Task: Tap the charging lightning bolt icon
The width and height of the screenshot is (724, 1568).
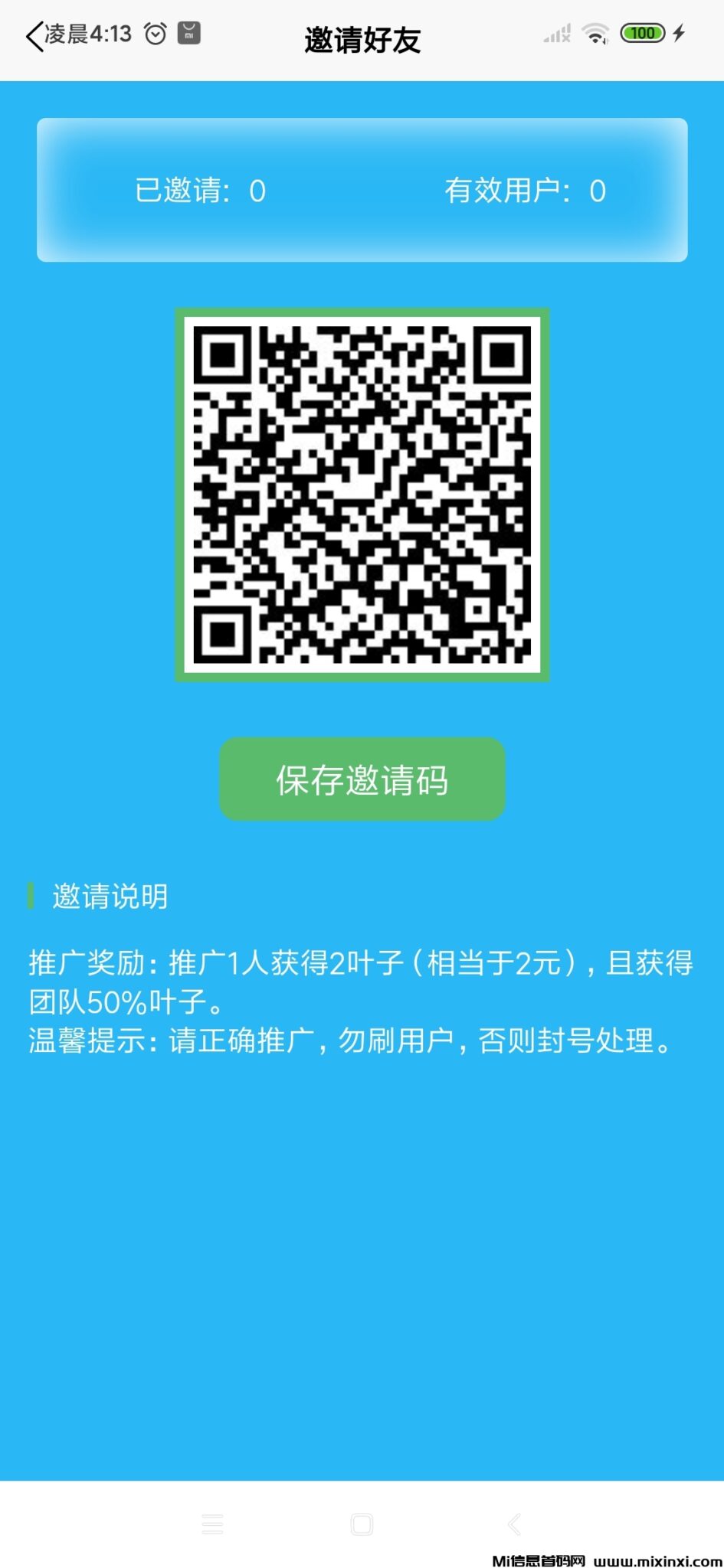Action: (x=678, y=34)
